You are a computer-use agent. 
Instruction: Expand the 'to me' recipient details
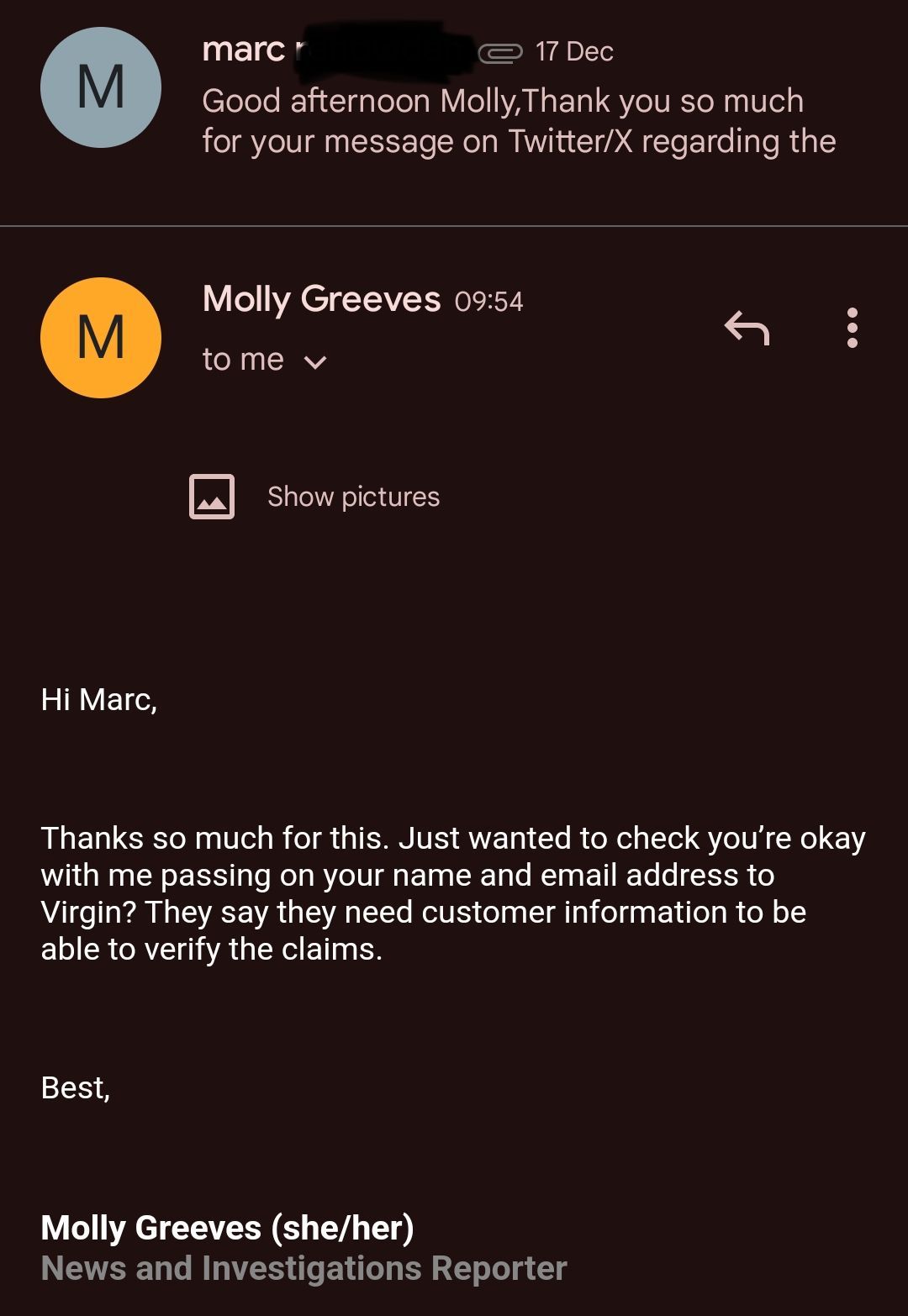[314, 361]
